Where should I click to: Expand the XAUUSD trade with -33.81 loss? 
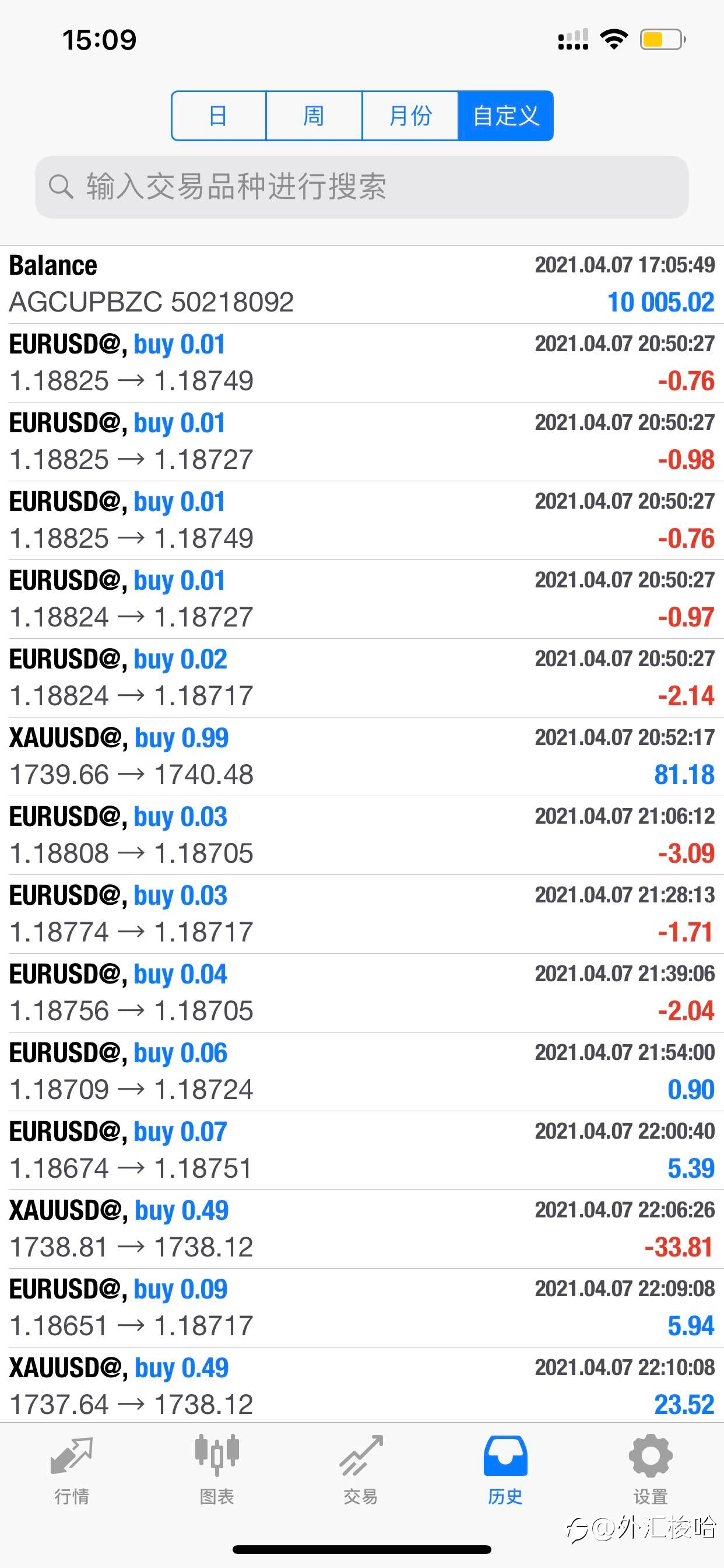362,1229
